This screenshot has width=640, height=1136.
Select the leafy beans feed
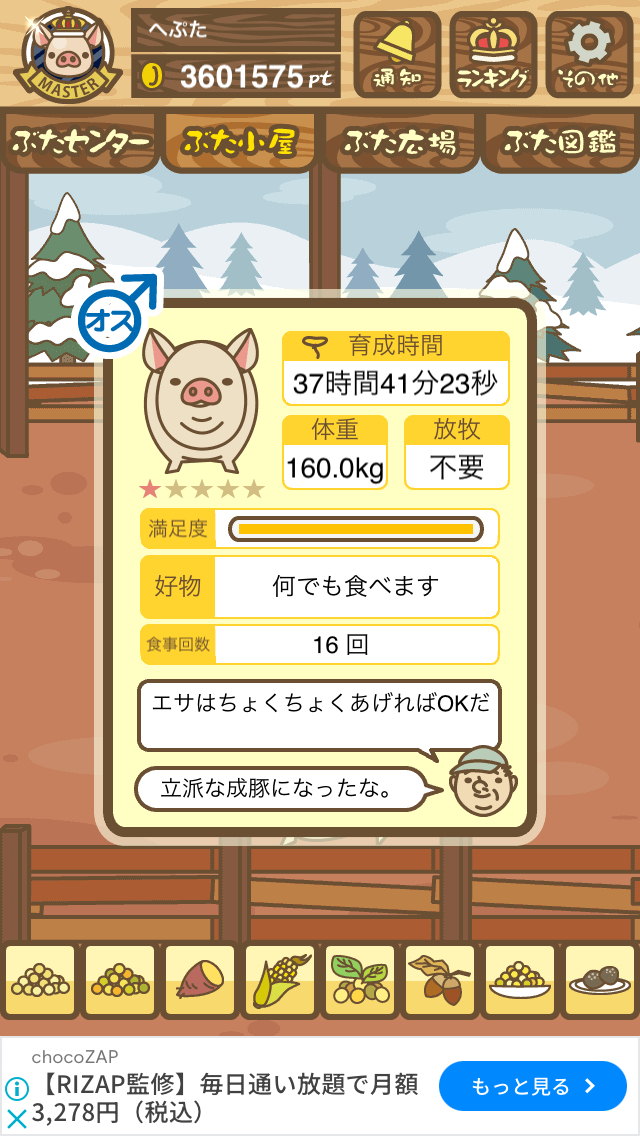pos(360,980)
